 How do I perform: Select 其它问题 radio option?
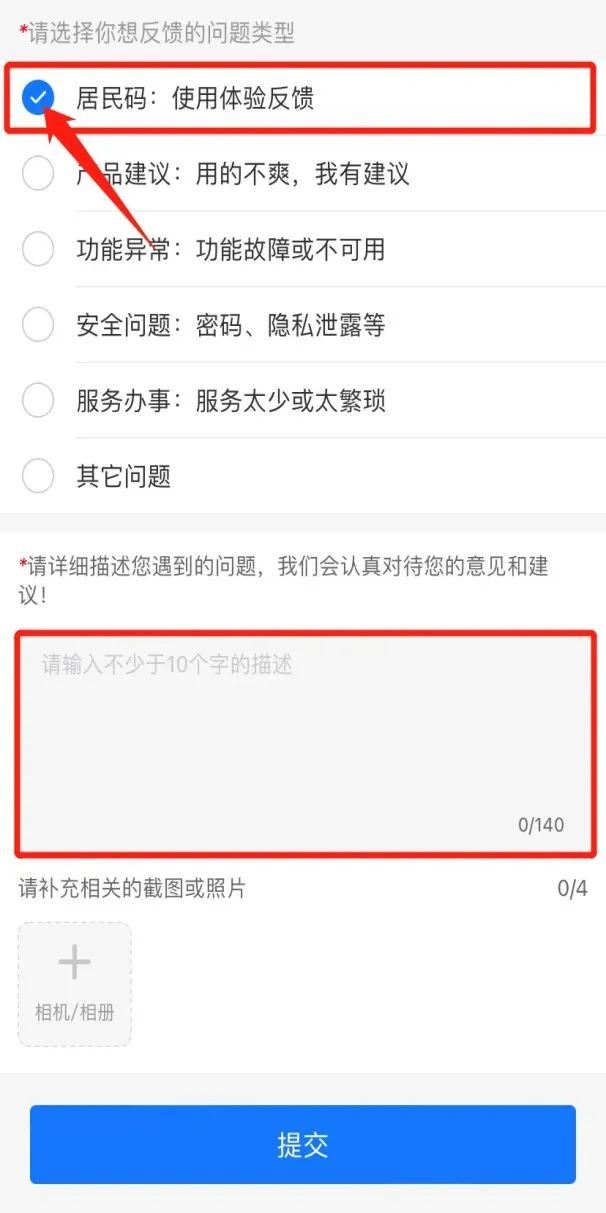pos(303,476)
